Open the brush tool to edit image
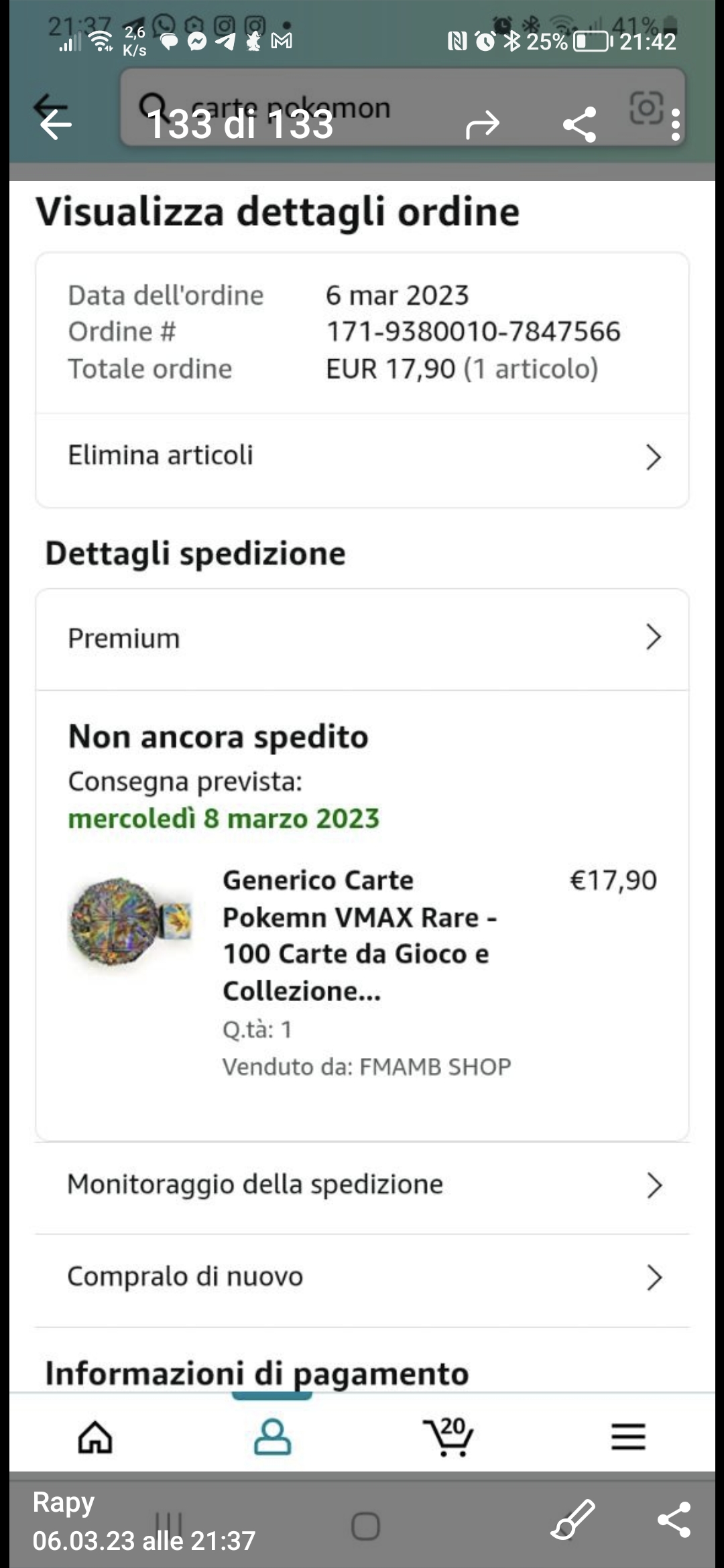The height and width of the screenshot is (1568, 724). 573,1518
